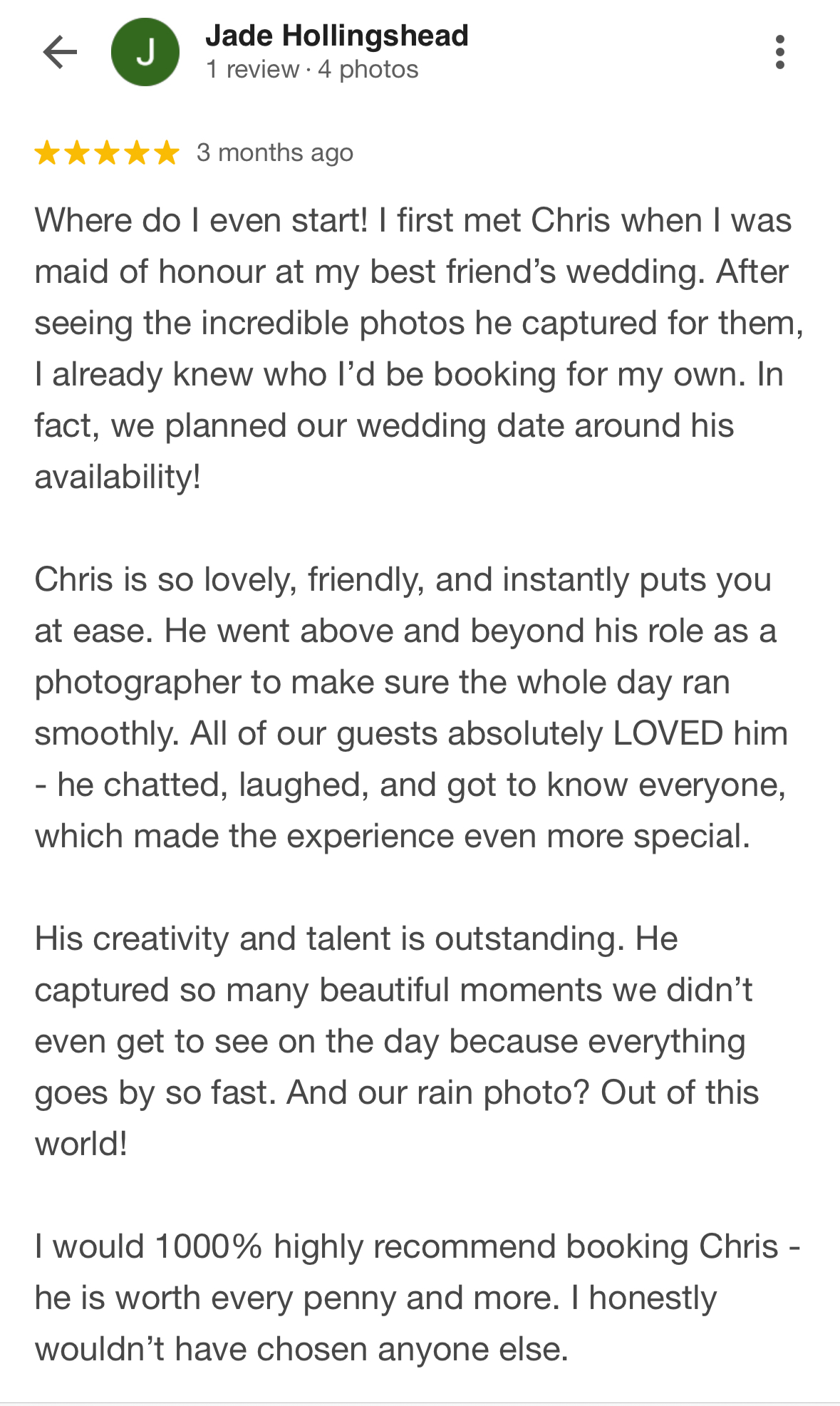Tap the green J profile avatar
Viewport: 840px width, 1406px height.
coord(145,52)
